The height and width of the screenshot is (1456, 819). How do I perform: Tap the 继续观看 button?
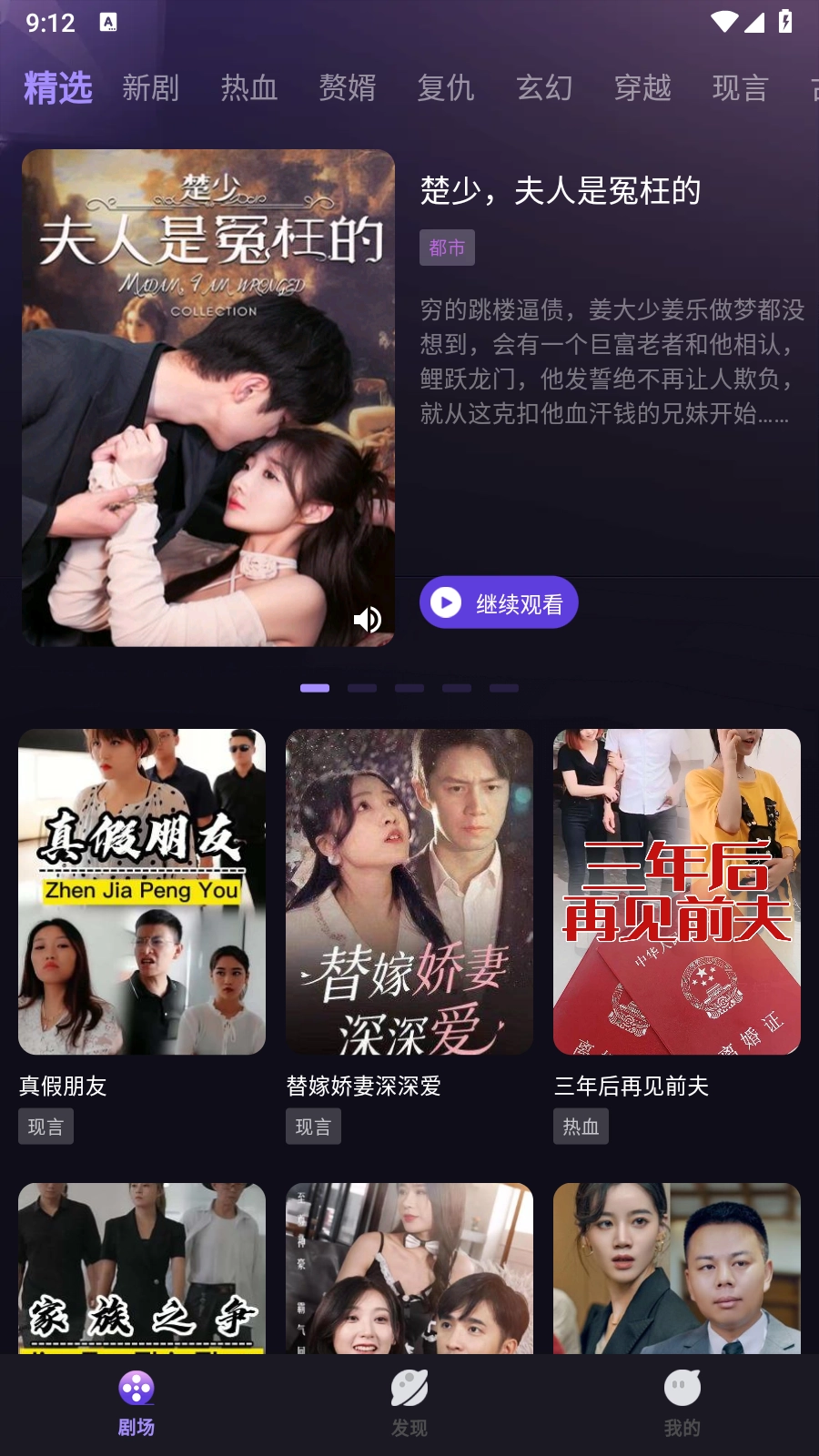click(x=499, y=602)
